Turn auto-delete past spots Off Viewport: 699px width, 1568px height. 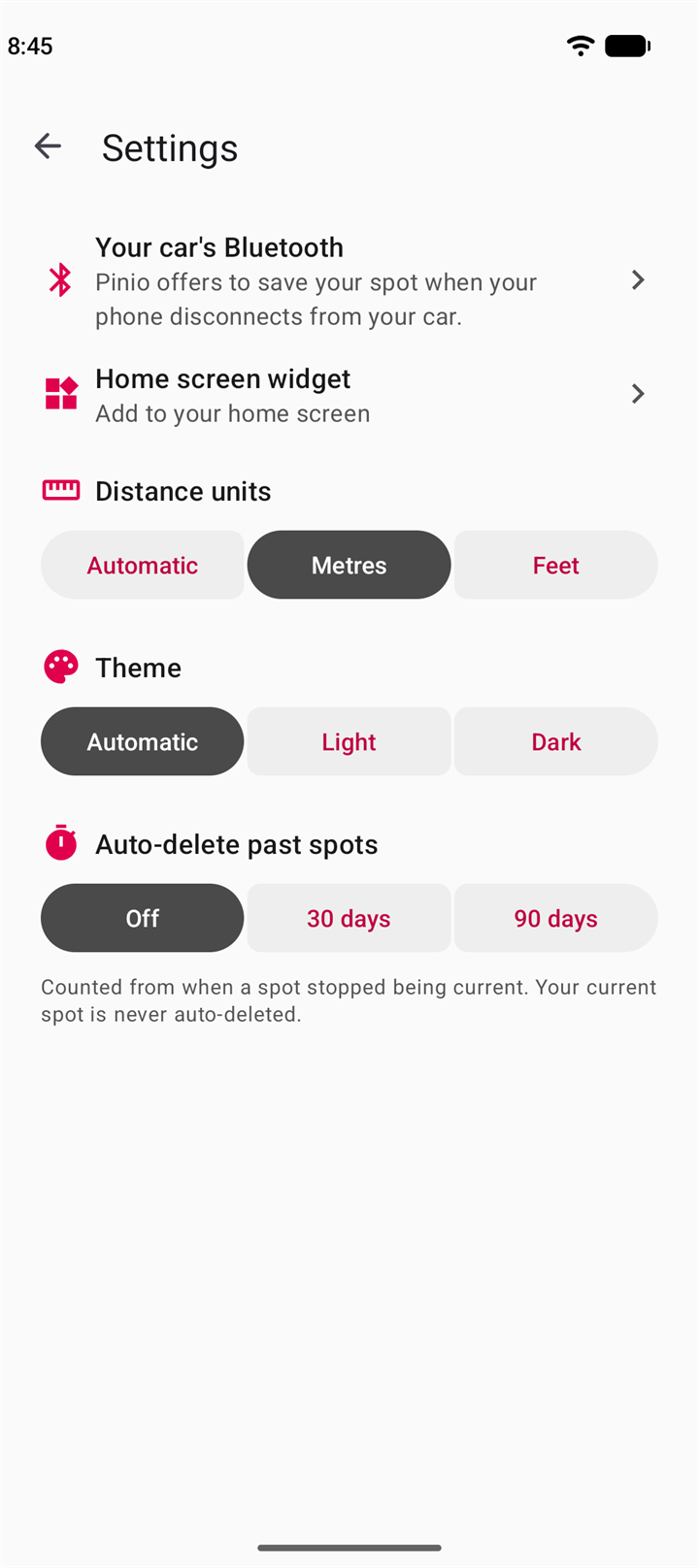pos(143,918)
